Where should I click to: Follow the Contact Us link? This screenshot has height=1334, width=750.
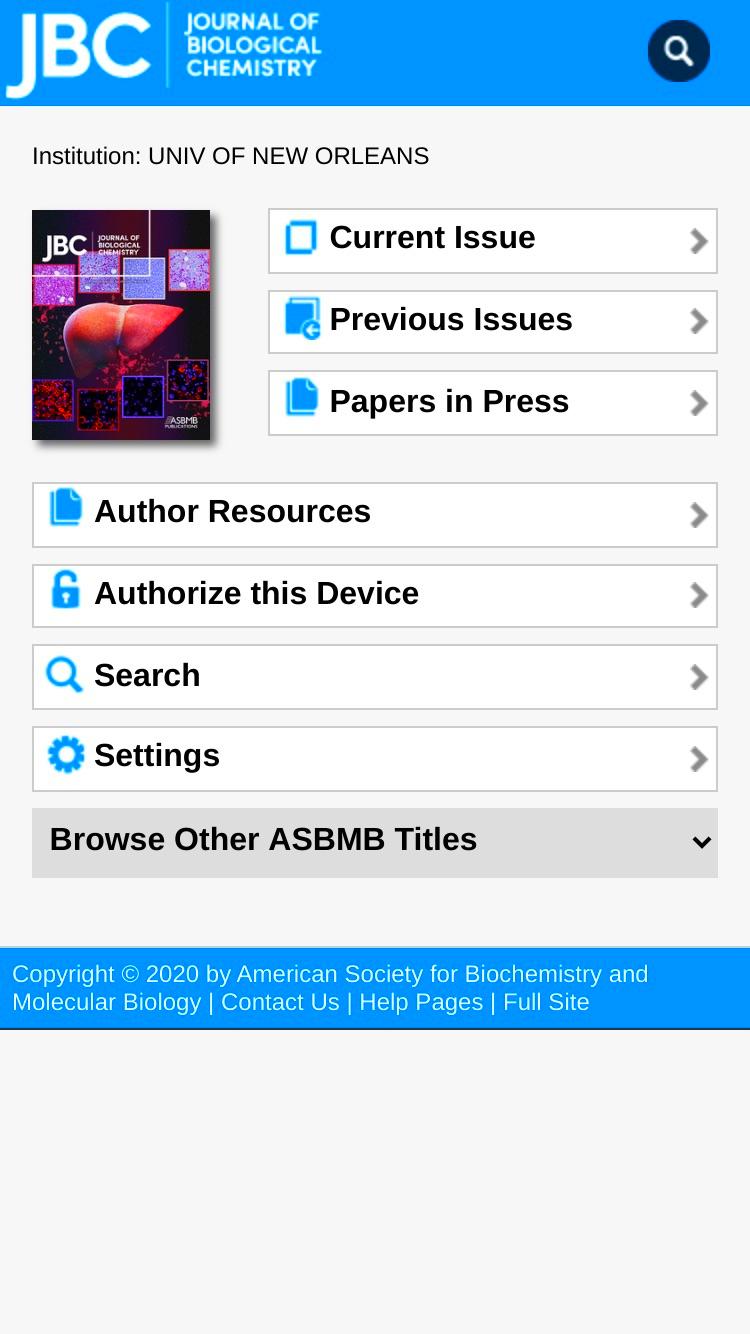[280, 1002]
